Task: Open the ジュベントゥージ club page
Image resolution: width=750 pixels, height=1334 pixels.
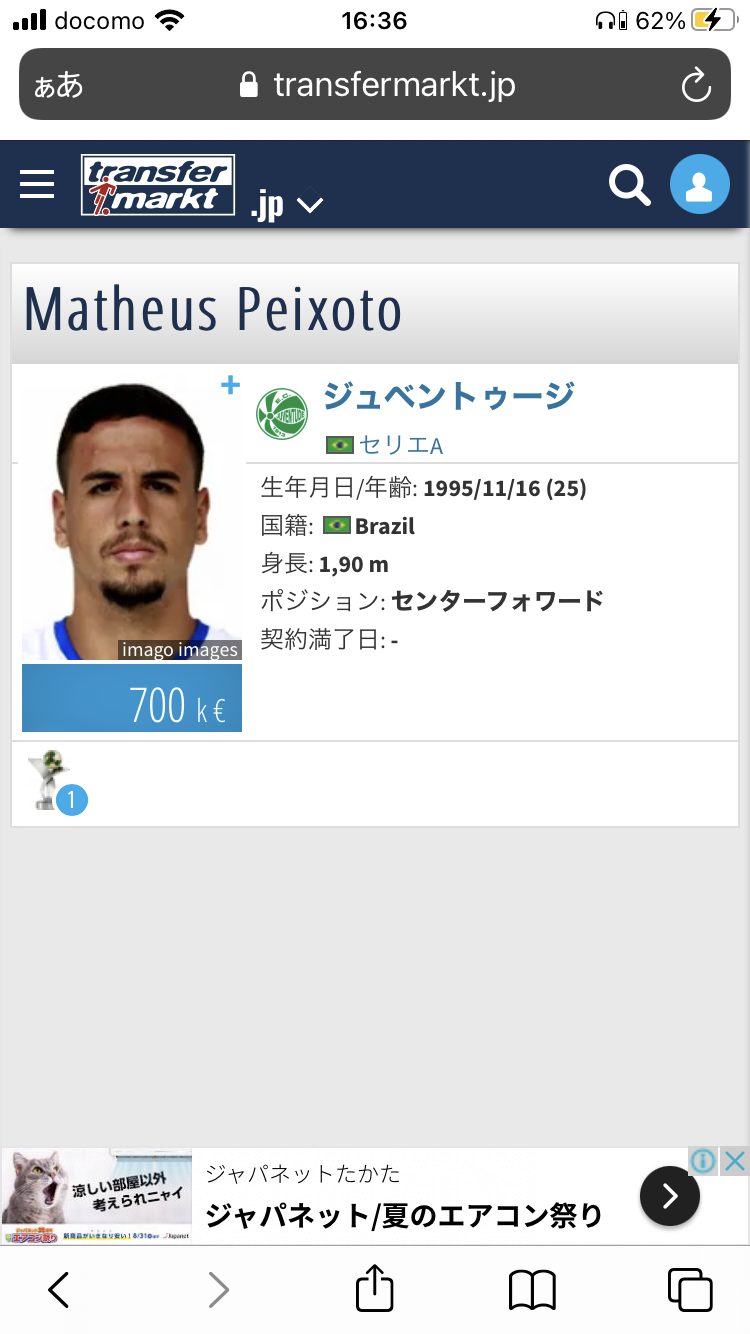Action: [448, 396]
